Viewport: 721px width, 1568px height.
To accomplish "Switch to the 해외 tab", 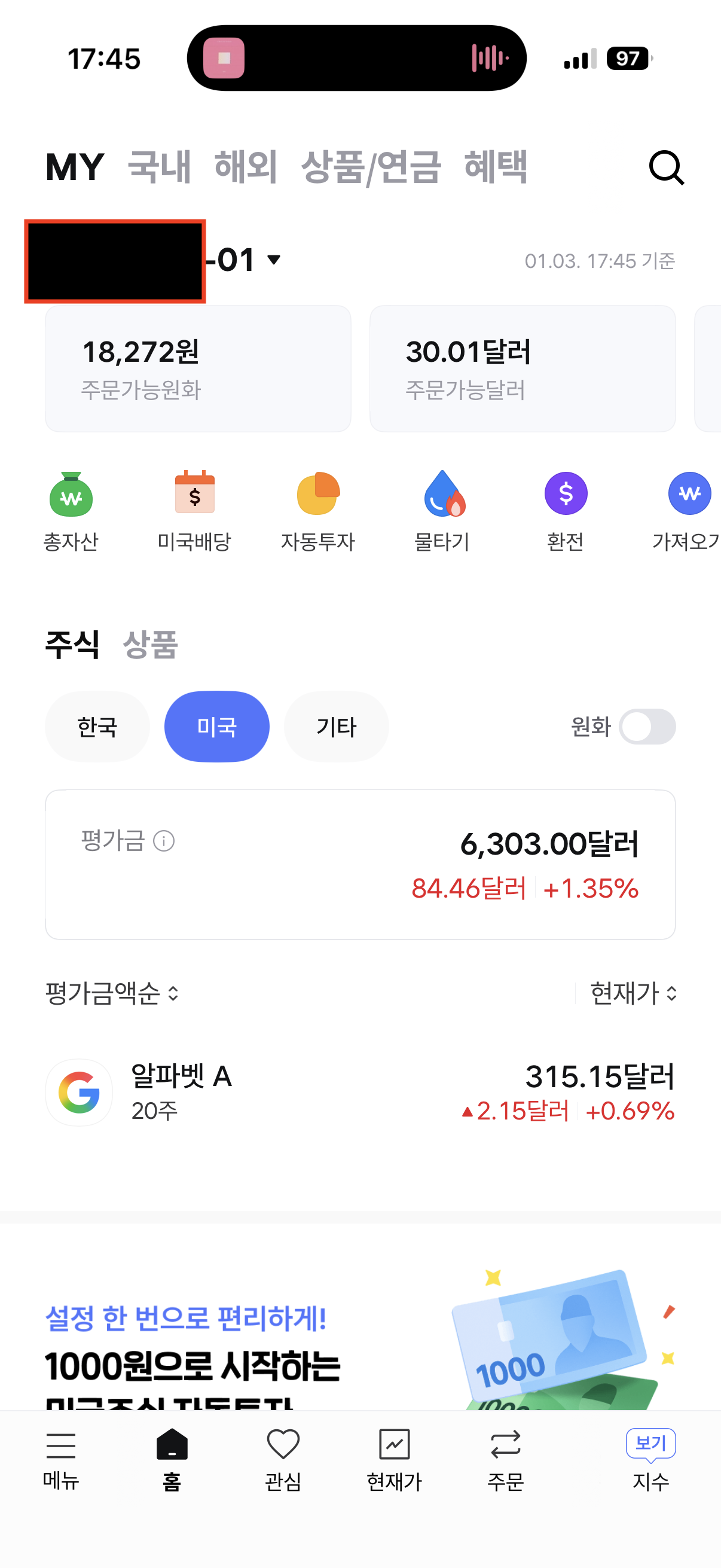I will point(244,169).
